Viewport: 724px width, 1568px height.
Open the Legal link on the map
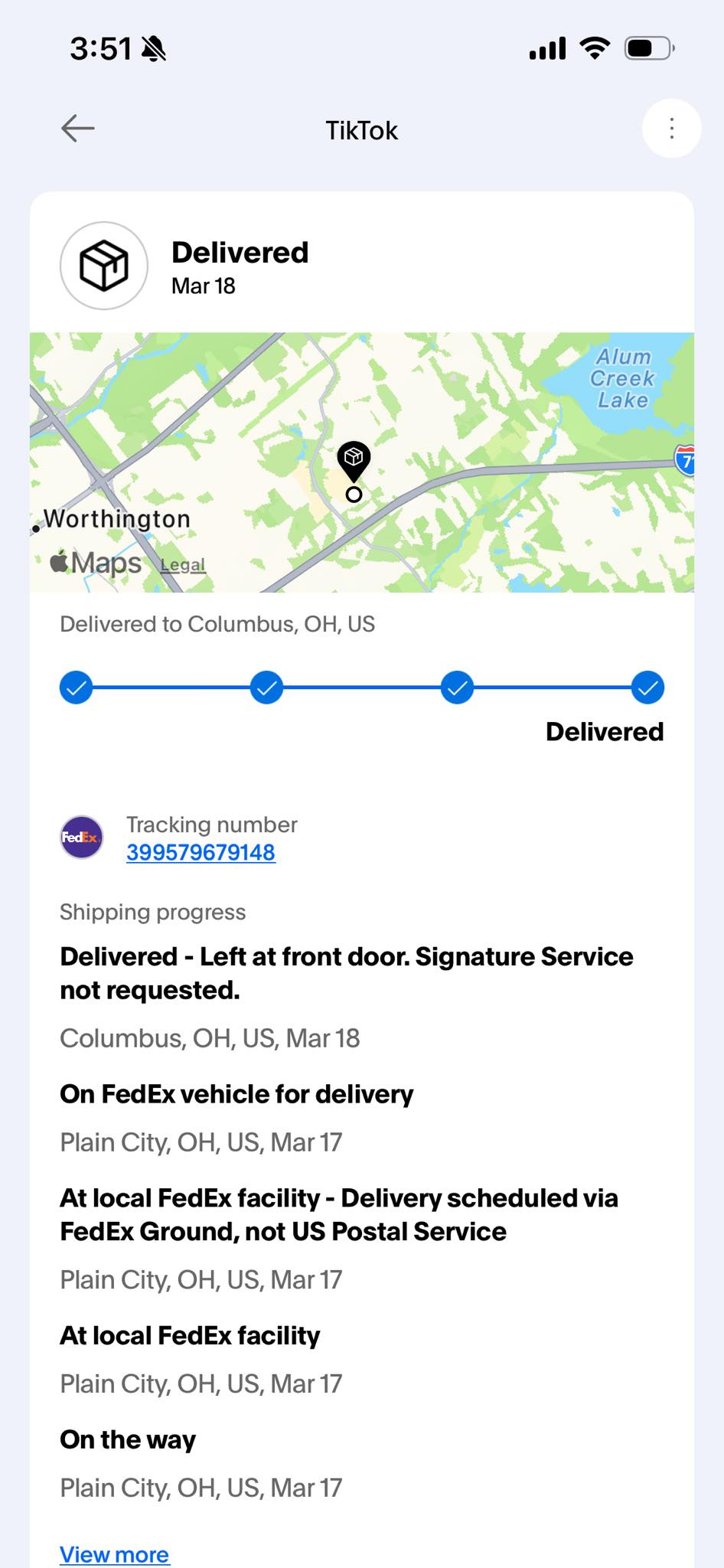point(183,565)
